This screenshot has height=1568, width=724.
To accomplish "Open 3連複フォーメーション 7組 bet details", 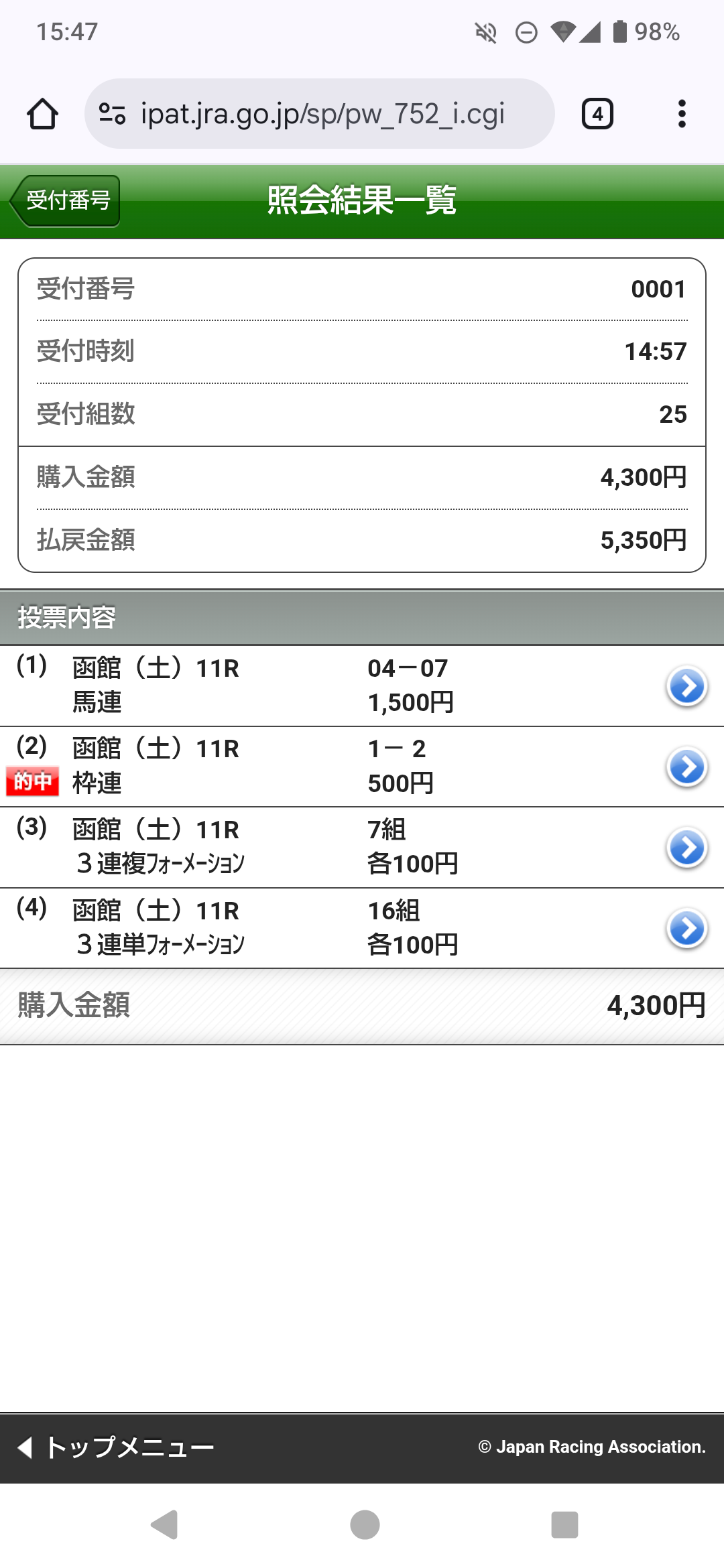I will click(x=686, y=848).
